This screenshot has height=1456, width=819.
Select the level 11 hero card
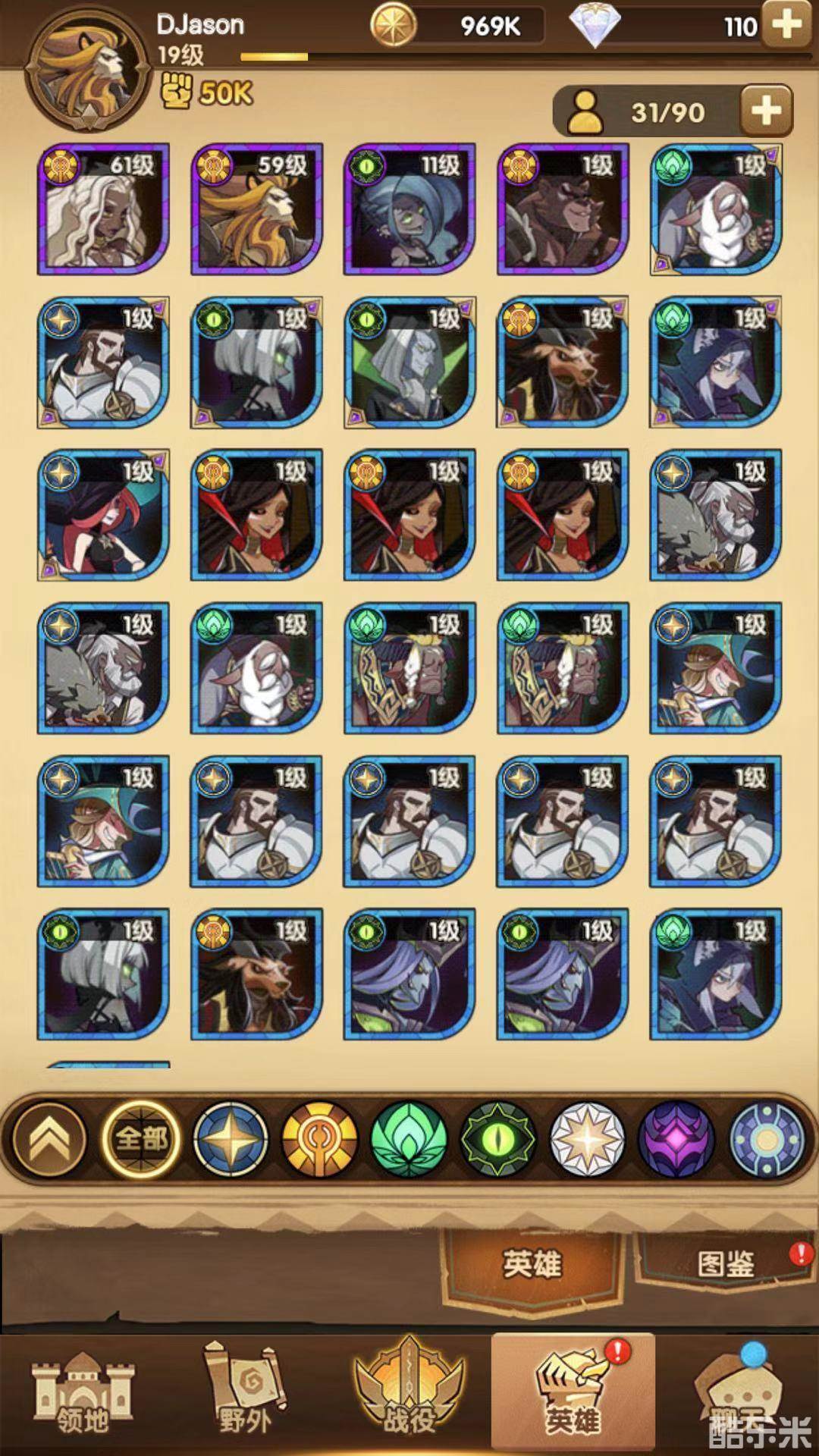[409, 209]
